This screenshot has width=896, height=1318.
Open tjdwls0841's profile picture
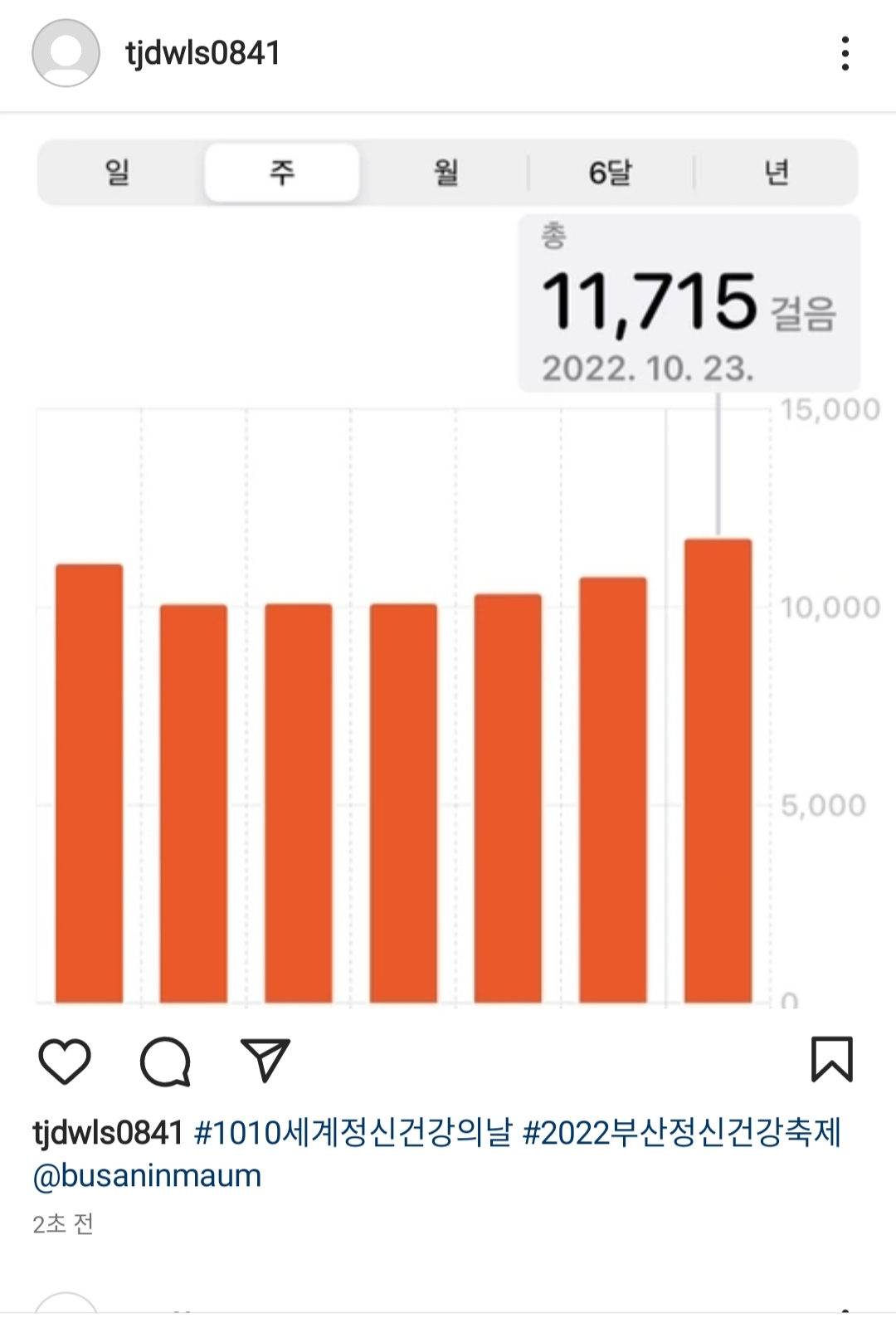66,53
